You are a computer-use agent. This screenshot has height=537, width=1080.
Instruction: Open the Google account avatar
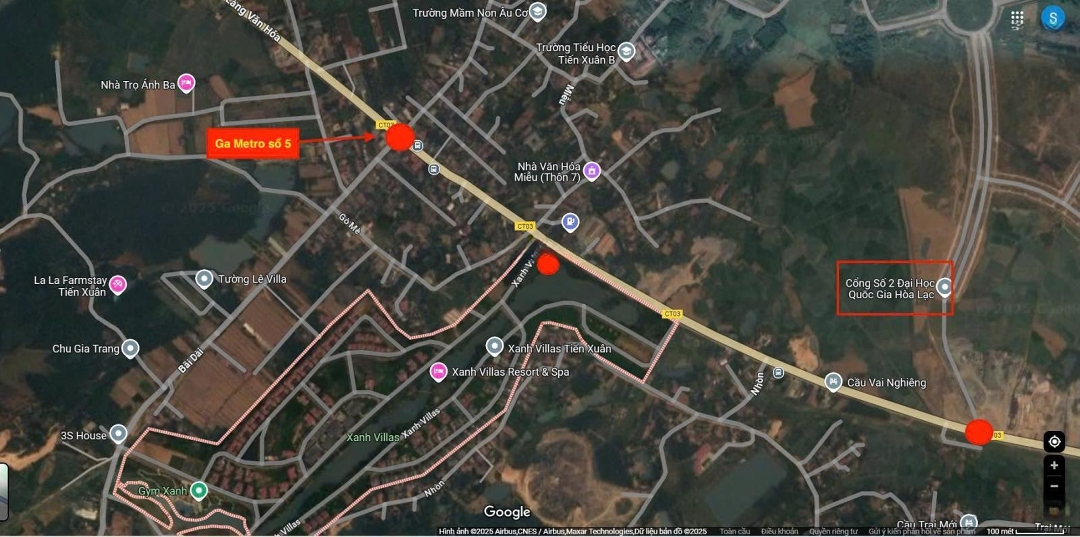tap(1053, 18)
